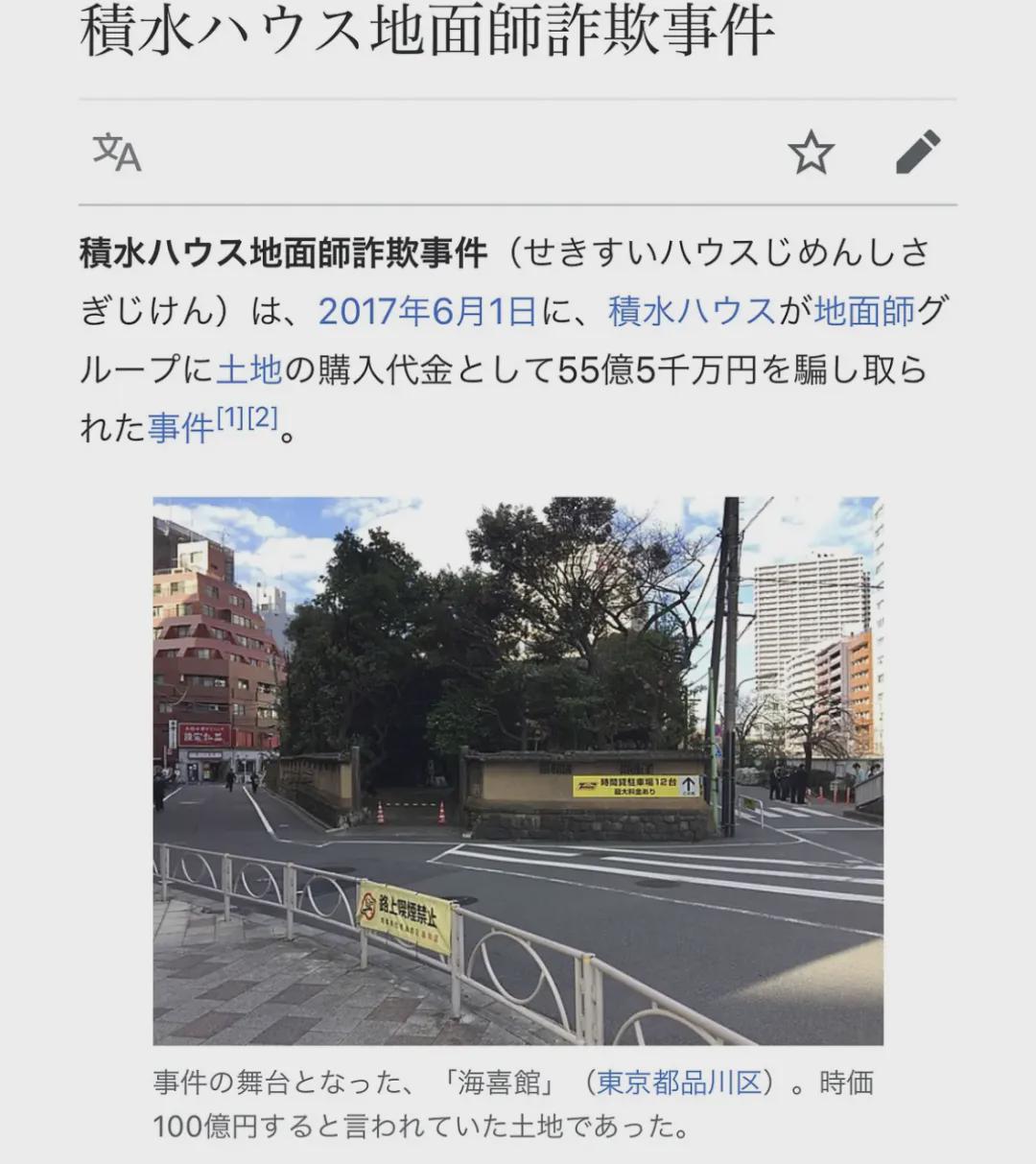Visit the 土地 link
This screenshot has height=1164, width=1036.
pyautogui.click(x=249, y=369)
